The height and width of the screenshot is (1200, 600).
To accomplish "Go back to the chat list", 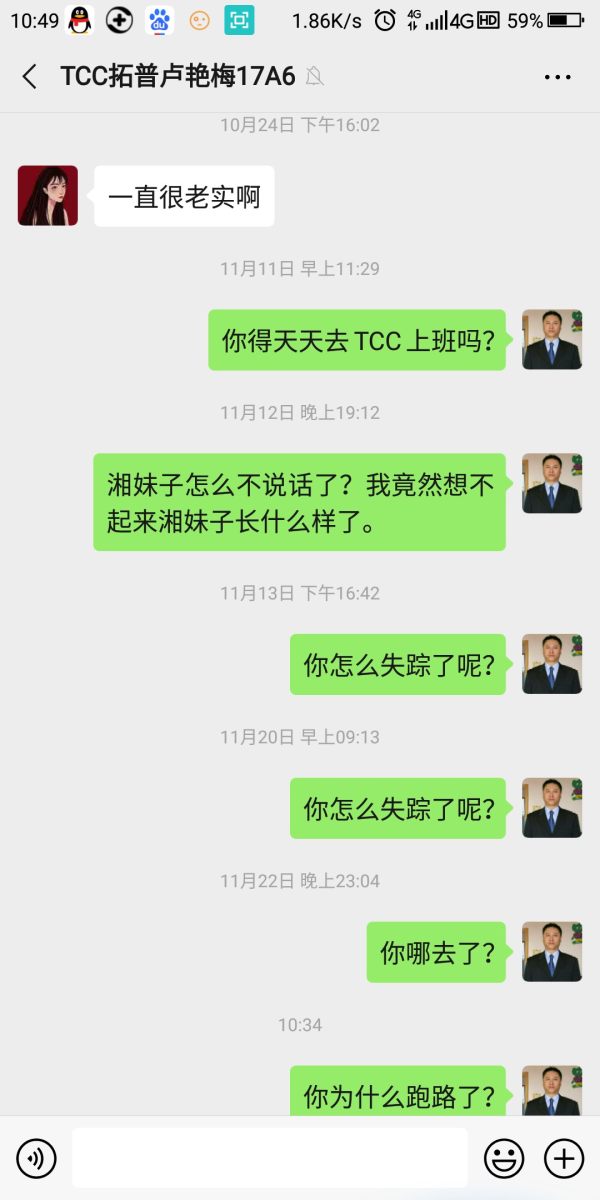I will [29, 77].
